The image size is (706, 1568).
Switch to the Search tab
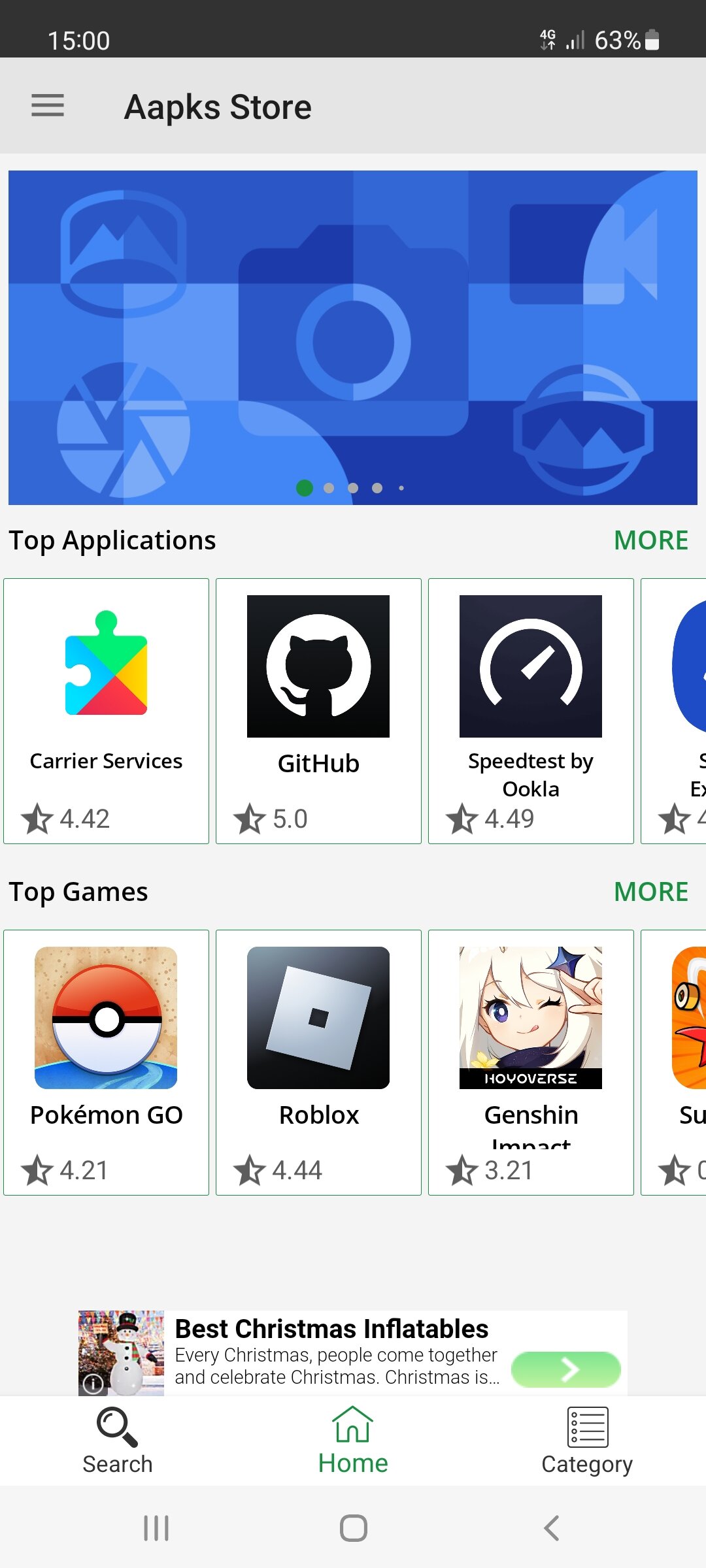pyautogui.click(x=118, y=1440)
